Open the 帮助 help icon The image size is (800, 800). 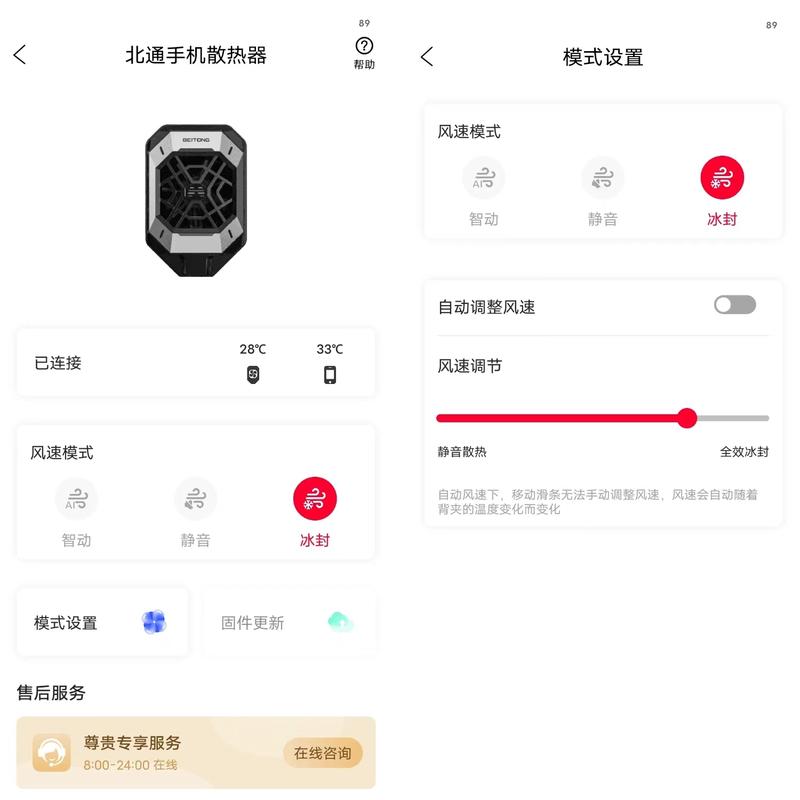[x=364, y=52]
